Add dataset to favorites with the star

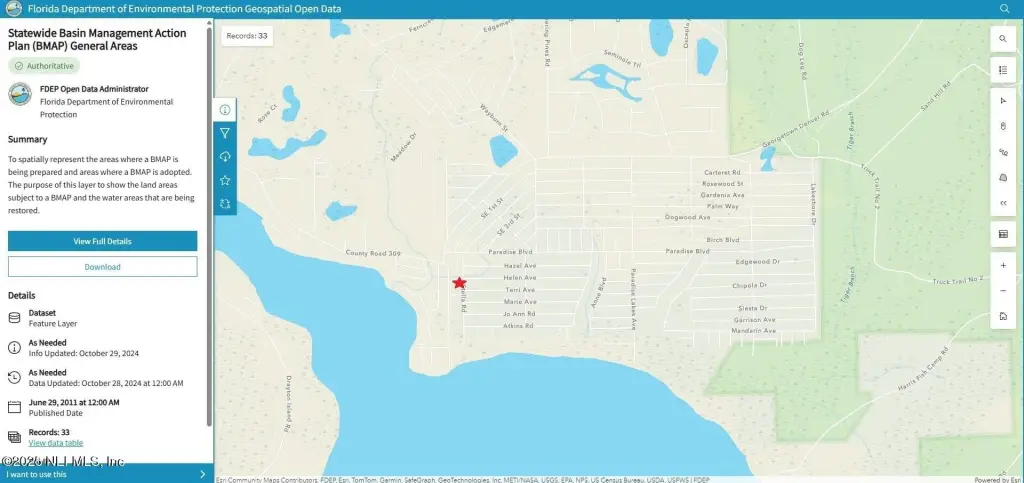(225, 180)
